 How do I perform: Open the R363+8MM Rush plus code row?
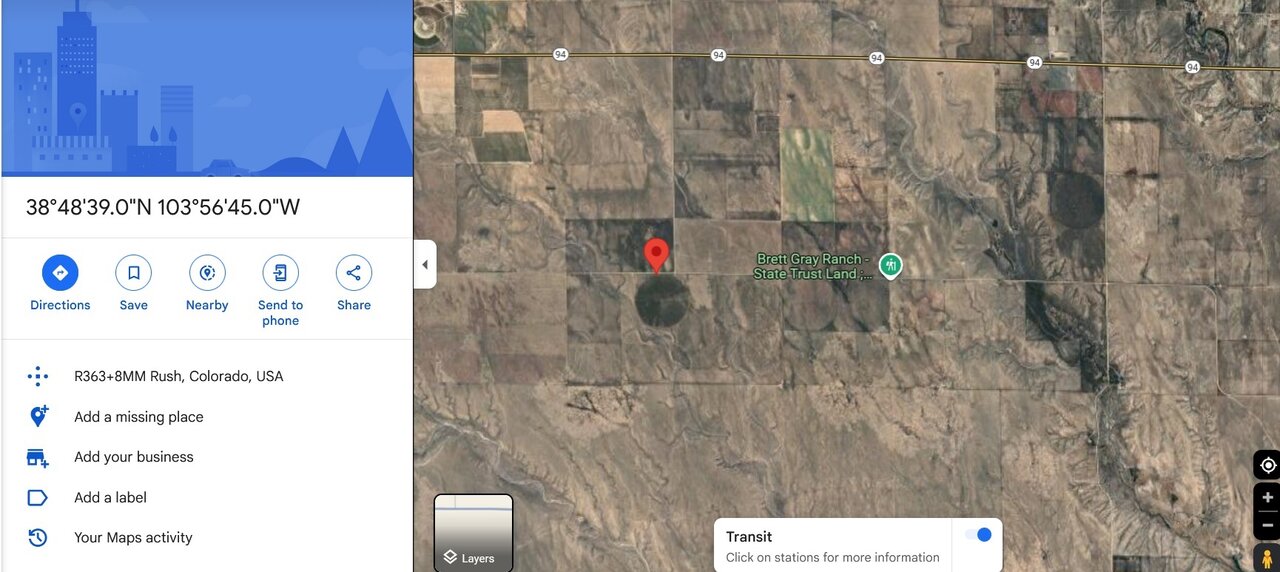(x=178, y=377)
